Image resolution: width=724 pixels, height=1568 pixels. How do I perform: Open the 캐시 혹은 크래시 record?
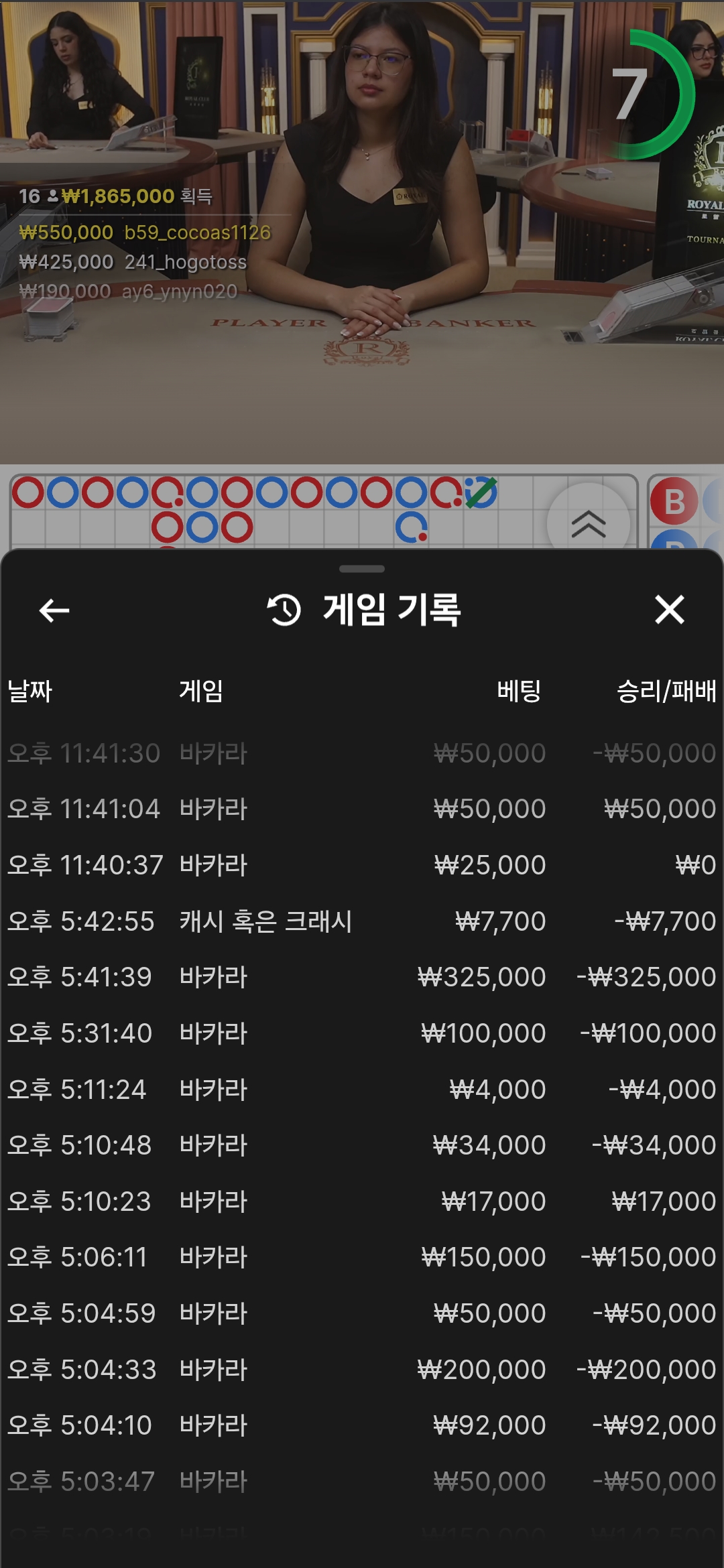362,921
